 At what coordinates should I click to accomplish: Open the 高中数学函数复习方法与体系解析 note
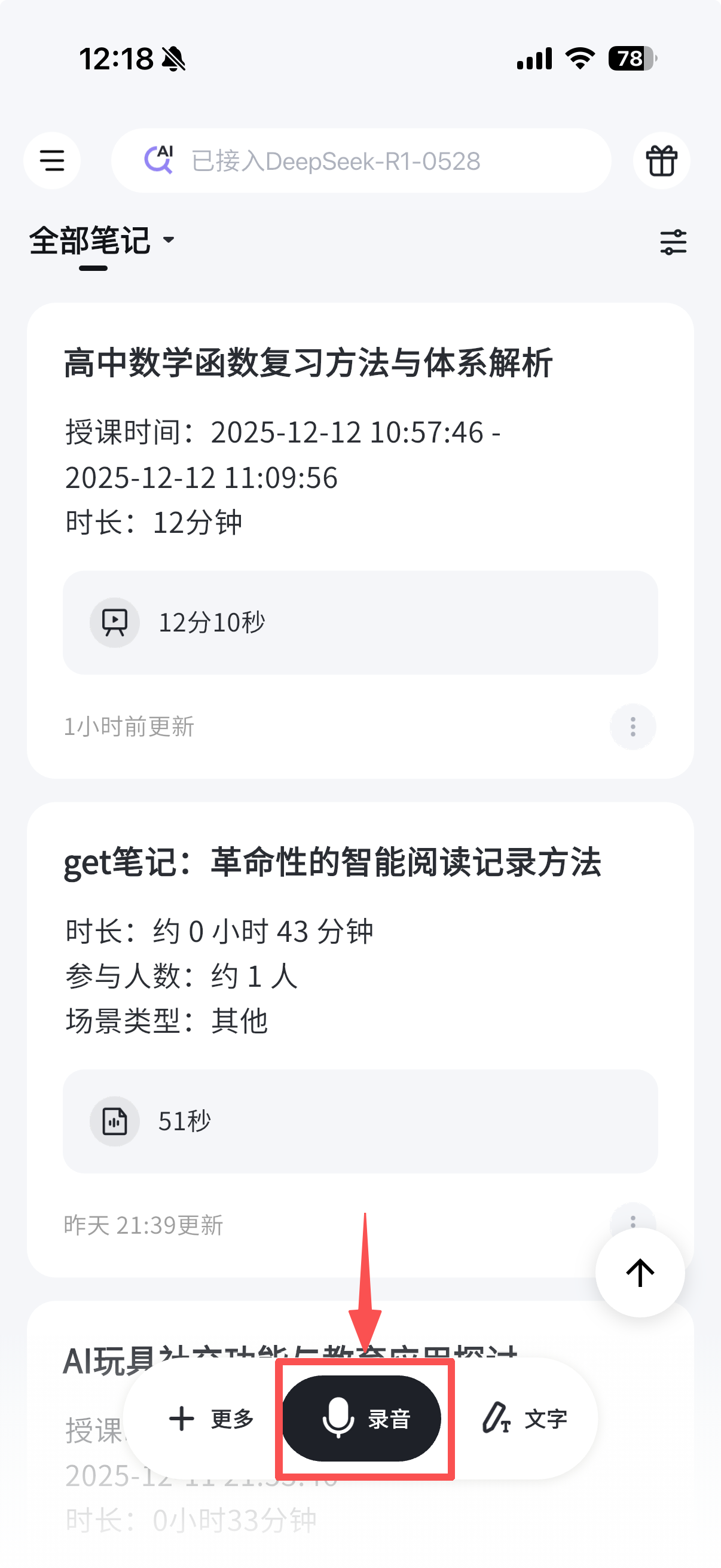(x=308, y=364)
